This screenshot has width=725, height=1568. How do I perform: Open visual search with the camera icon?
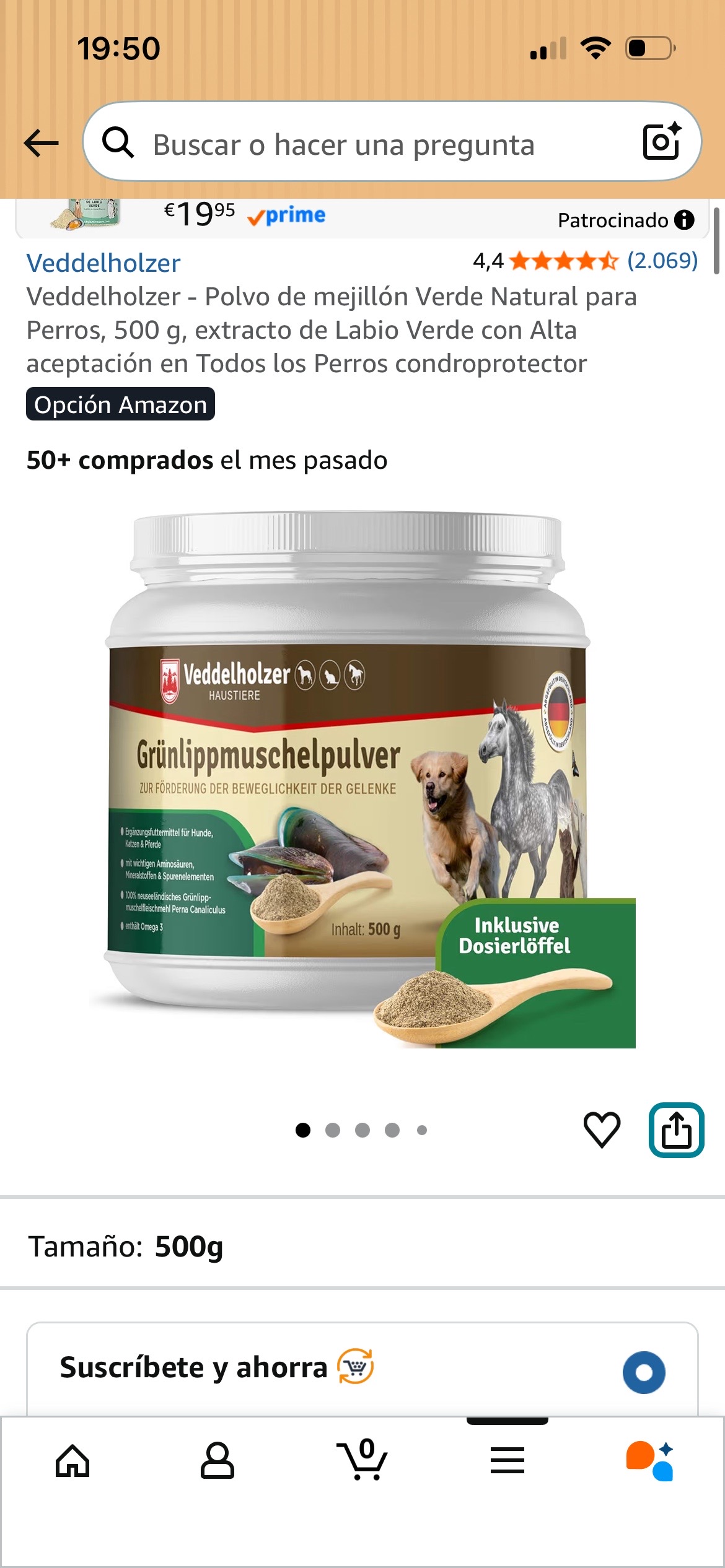[662, 143]
